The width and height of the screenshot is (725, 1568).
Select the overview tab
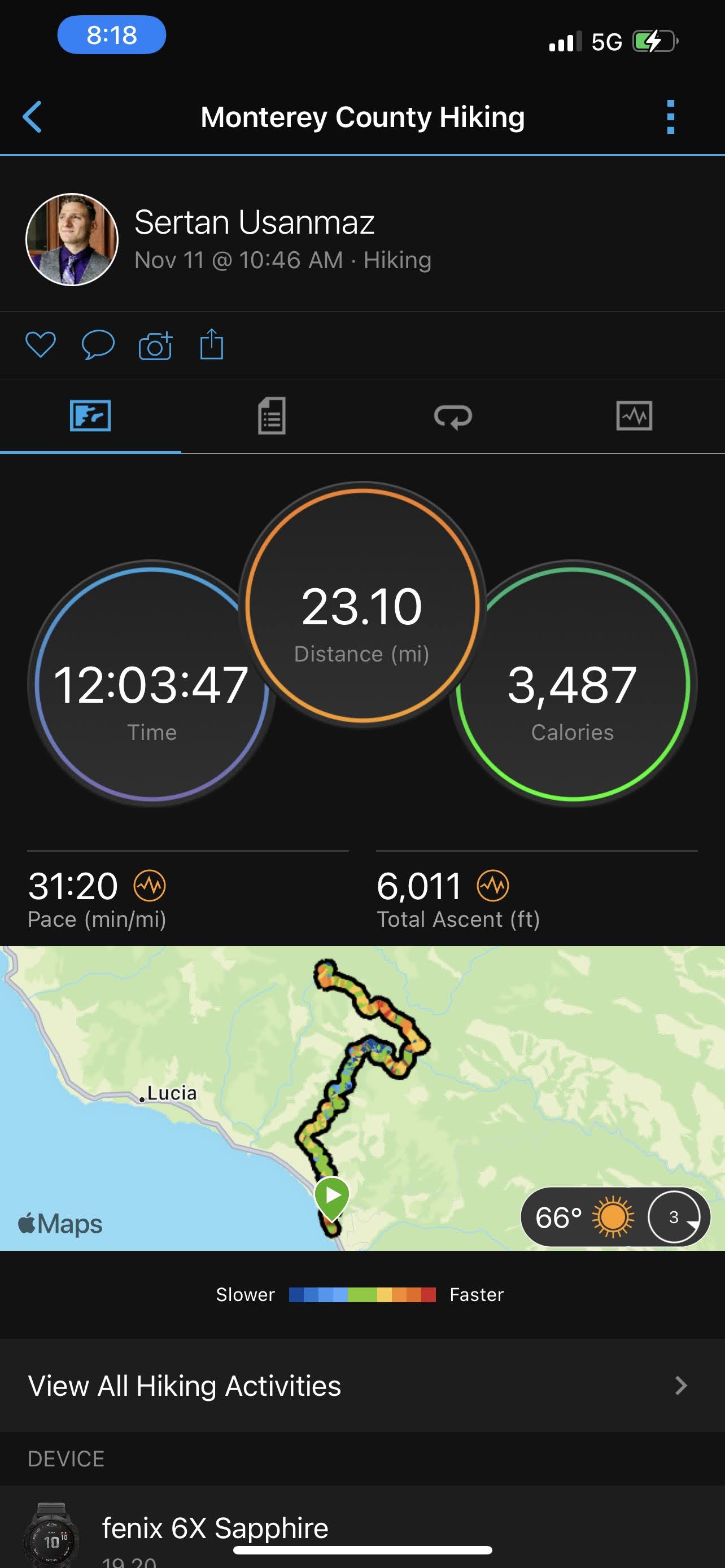(x=90, y=417)
